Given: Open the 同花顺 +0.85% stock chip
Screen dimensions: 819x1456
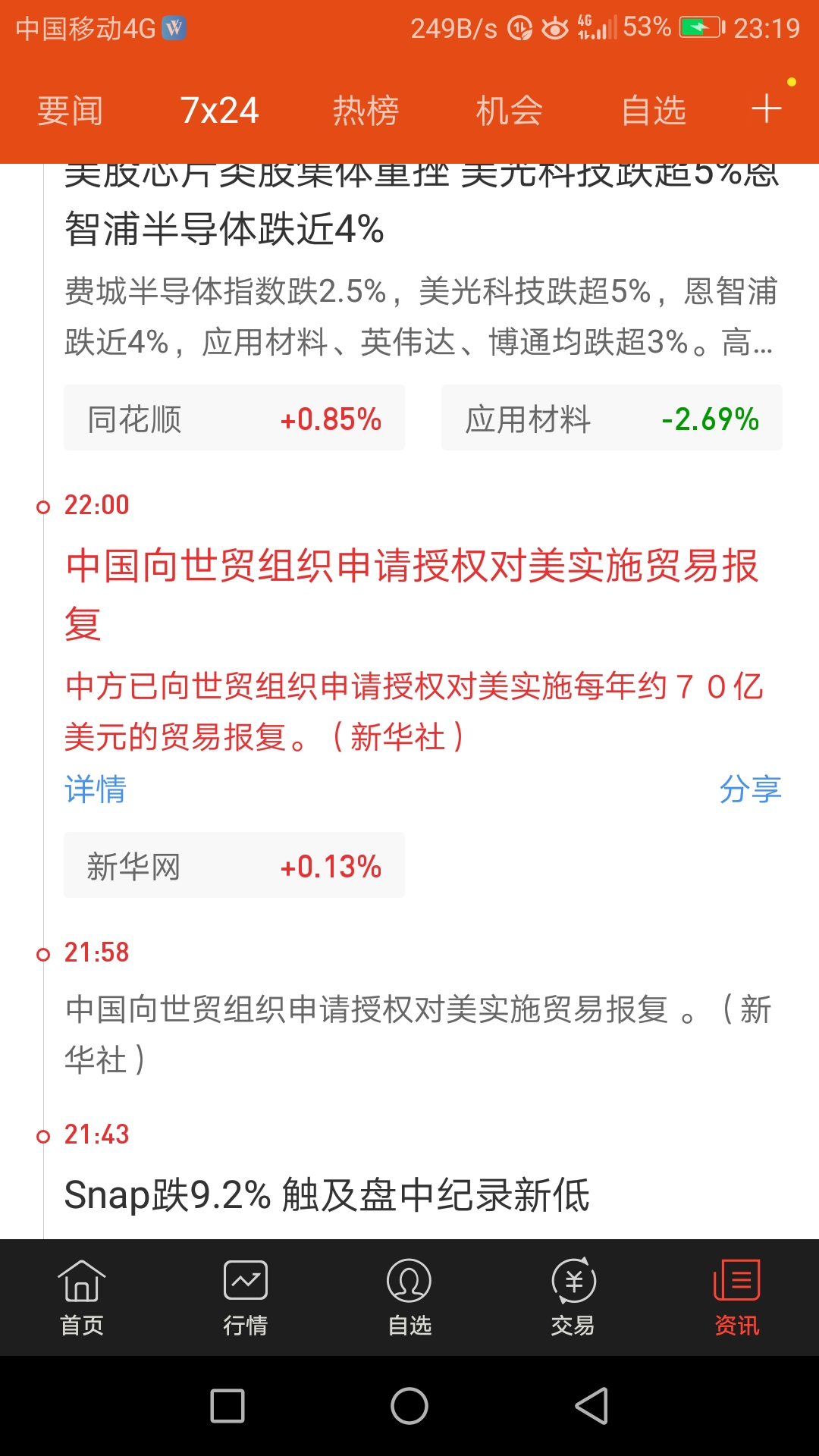Looking at the screenshot, I should click(x=234, y=418).
